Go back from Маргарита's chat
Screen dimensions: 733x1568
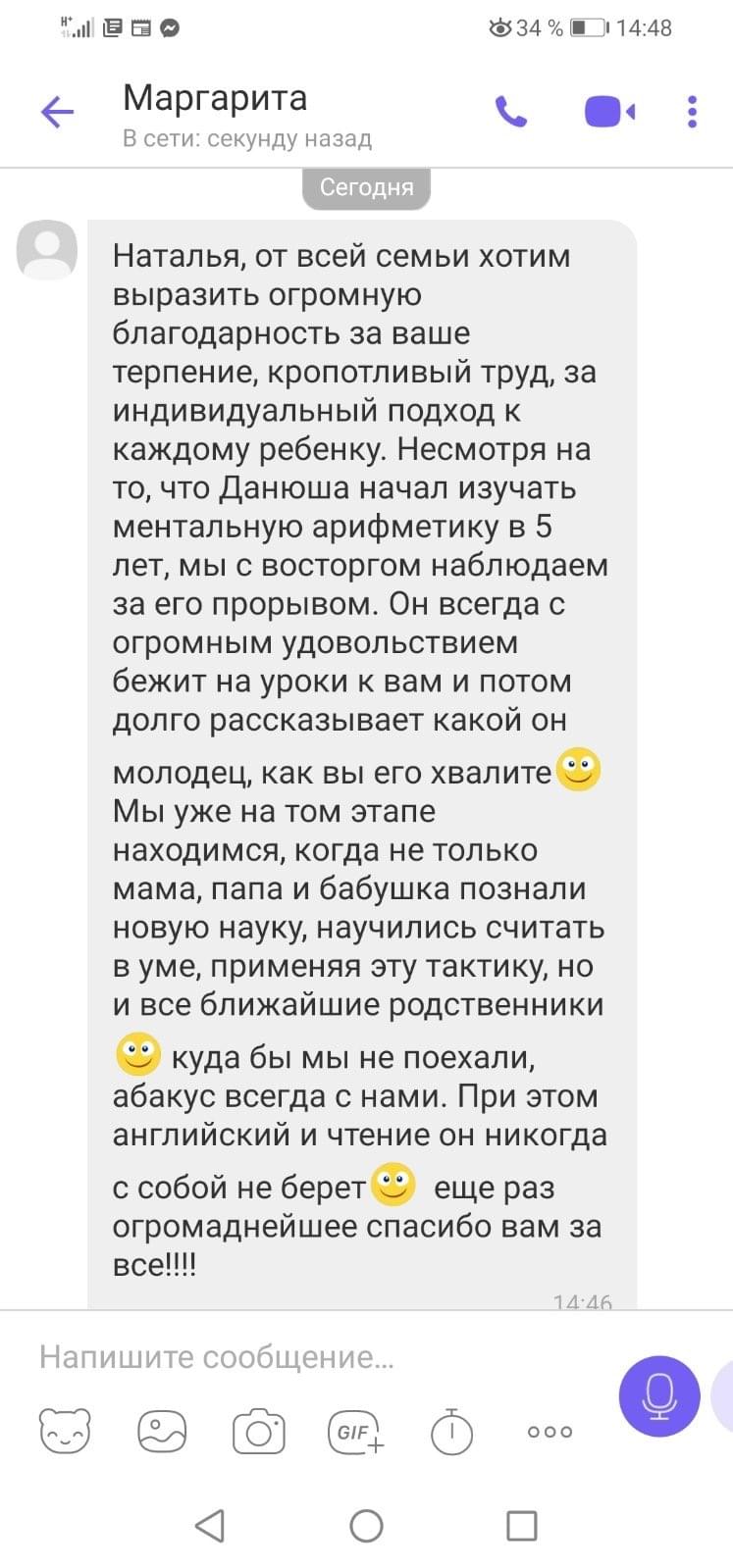click(57, 113)
